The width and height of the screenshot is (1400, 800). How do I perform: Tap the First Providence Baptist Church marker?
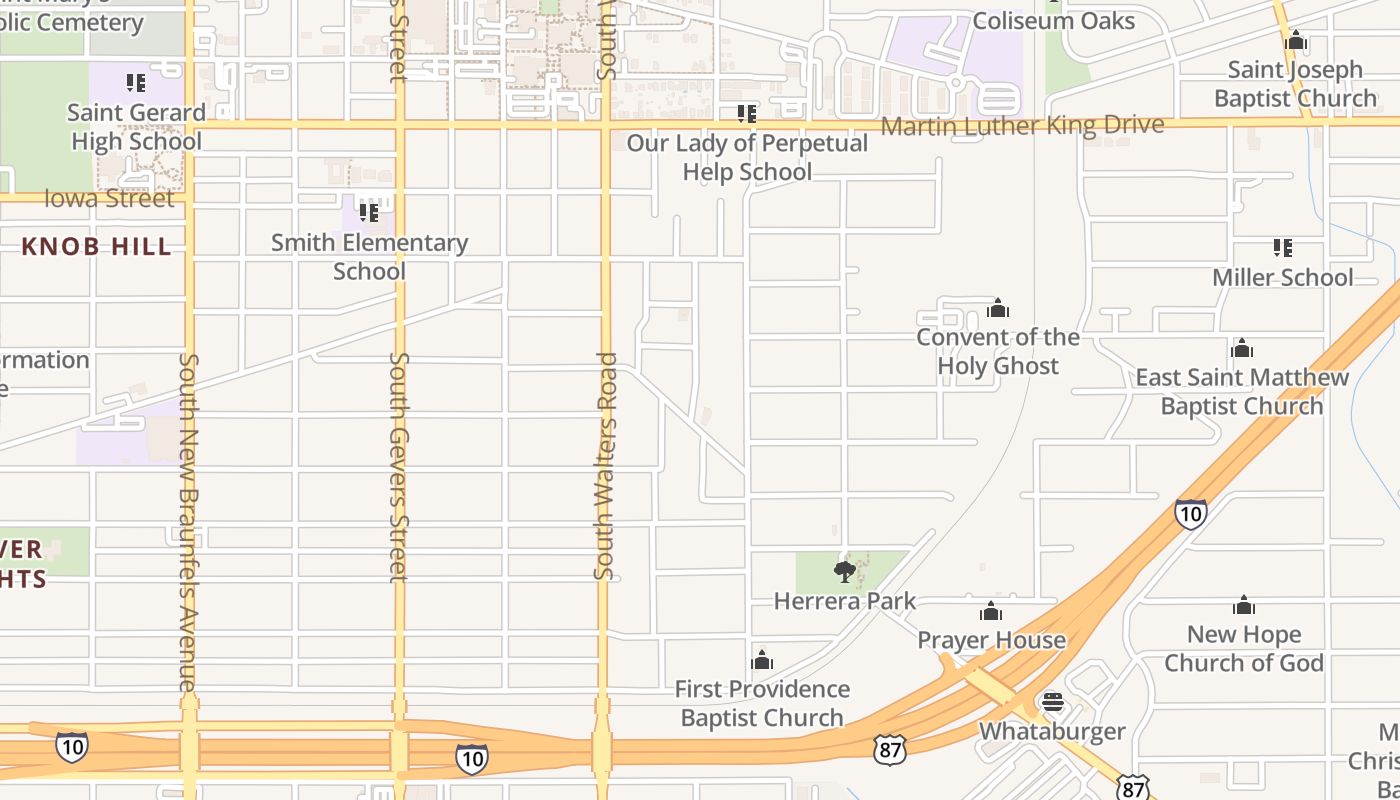tap(762, 660)
